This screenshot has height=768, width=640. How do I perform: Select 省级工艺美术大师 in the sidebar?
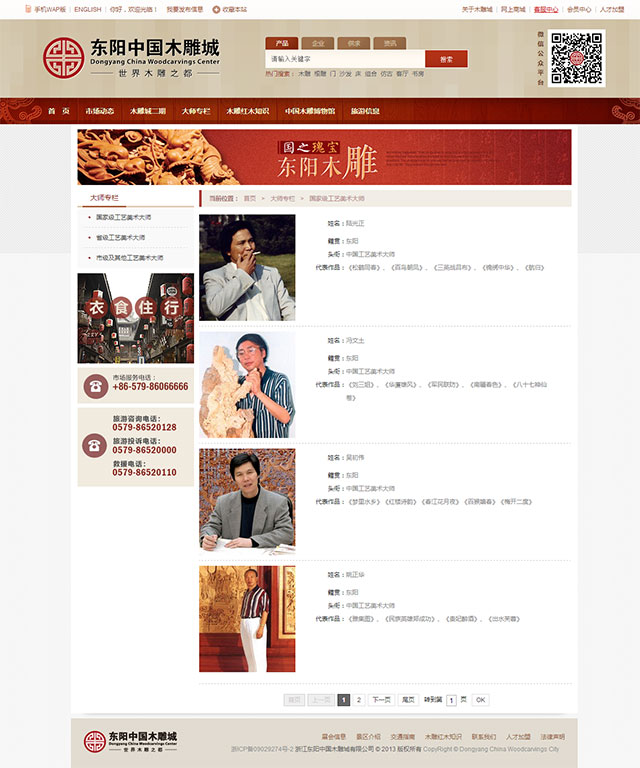click(x=120, y=237)
